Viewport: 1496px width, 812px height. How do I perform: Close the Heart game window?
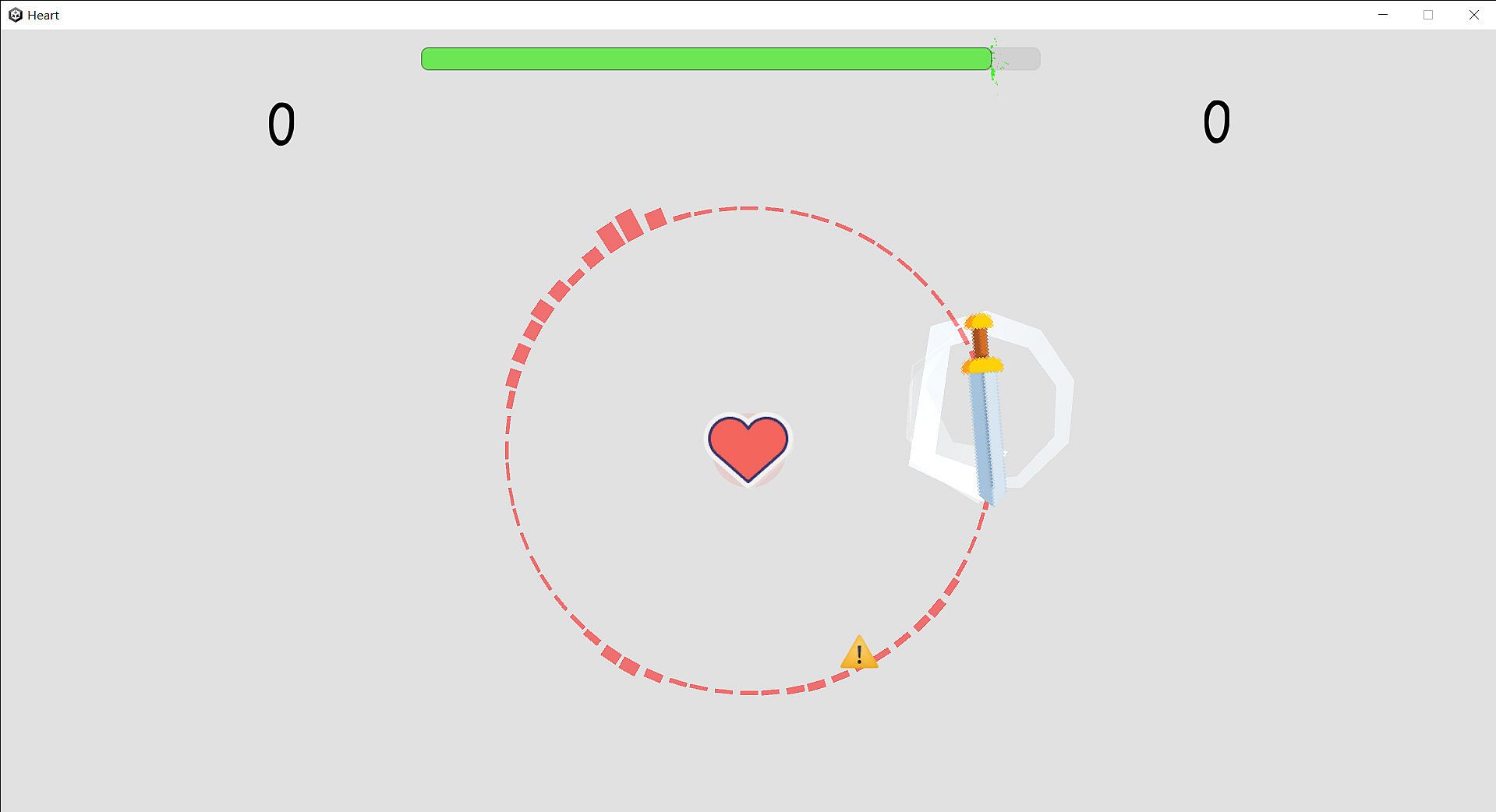[x=1473, y=15]
